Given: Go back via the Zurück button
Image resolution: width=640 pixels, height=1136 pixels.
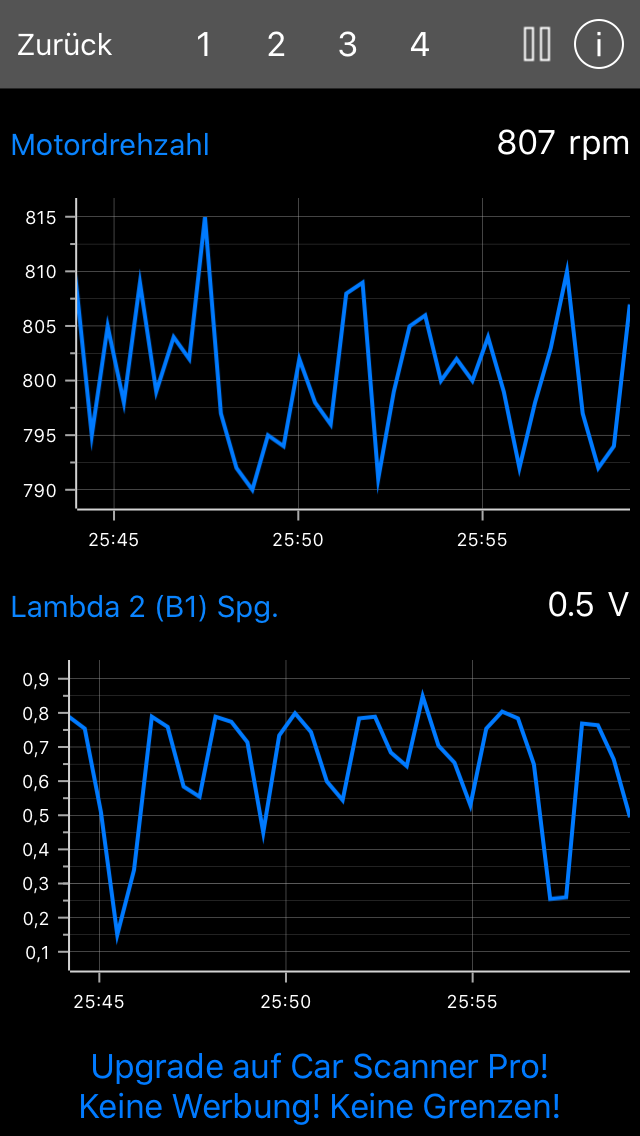Looking at the screenshot, I should coord(64,45).
